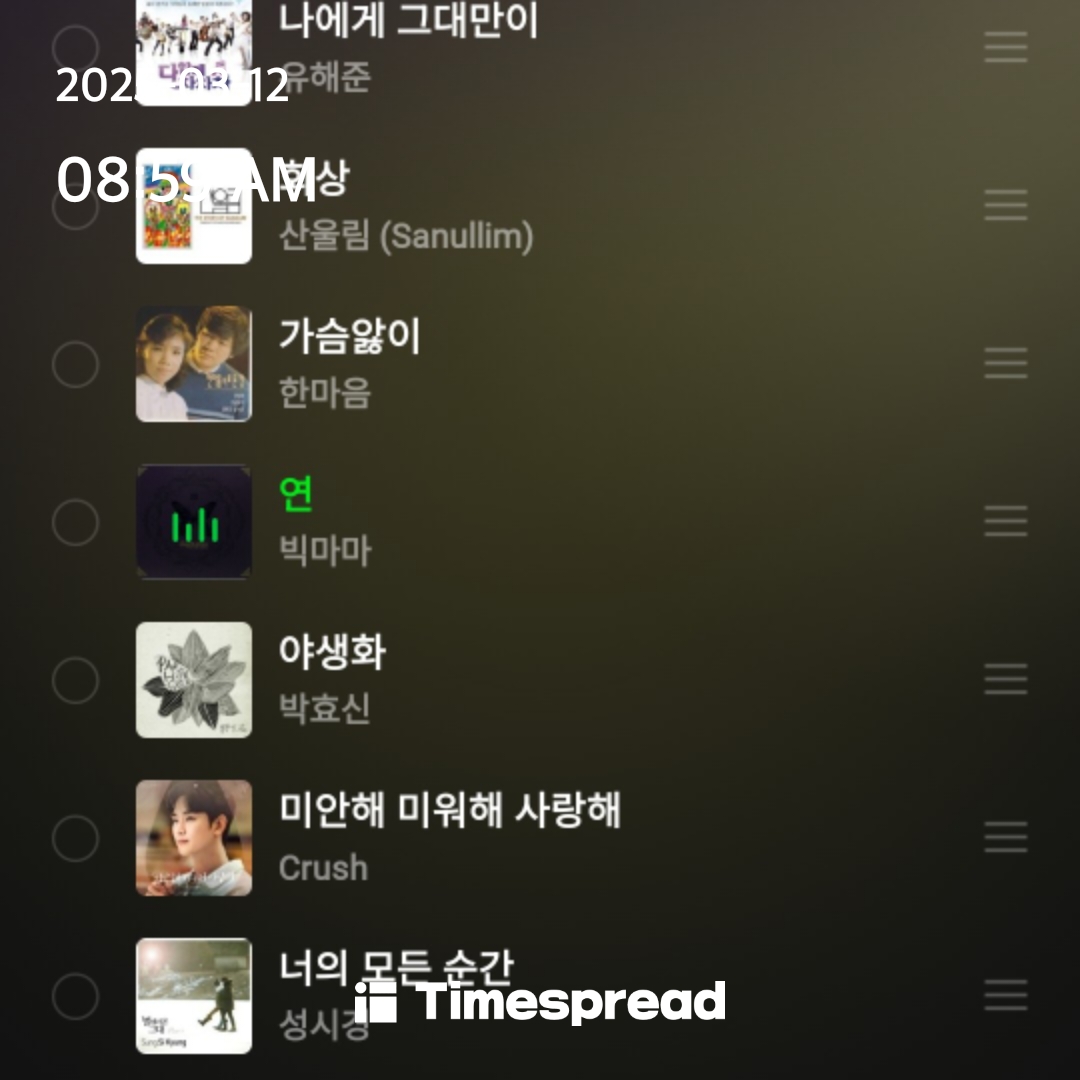Select the checkbox for 너의 모든 순간

(75, 996)
